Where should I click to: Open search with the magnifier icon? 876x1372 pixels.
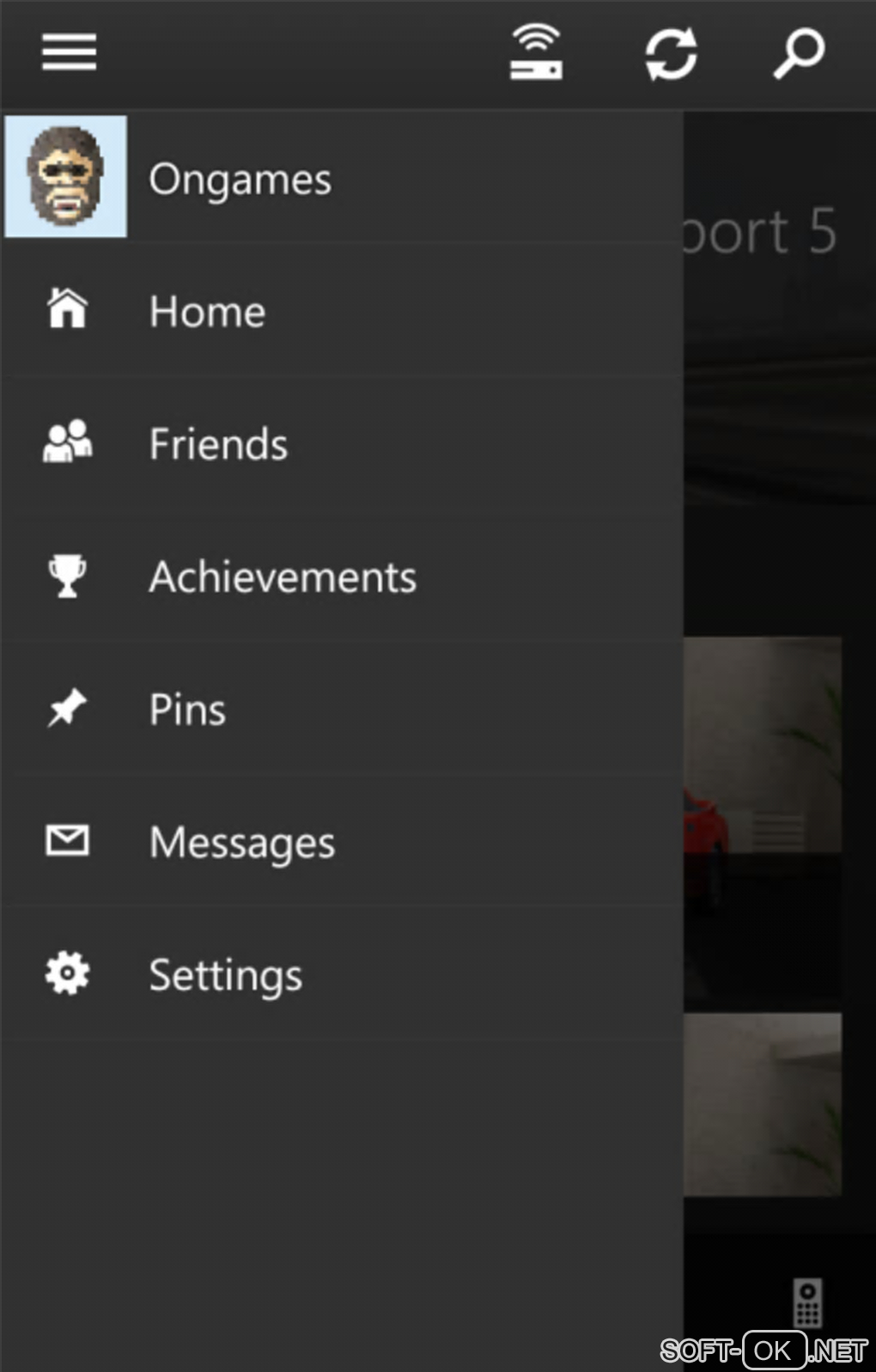(799, 53)
